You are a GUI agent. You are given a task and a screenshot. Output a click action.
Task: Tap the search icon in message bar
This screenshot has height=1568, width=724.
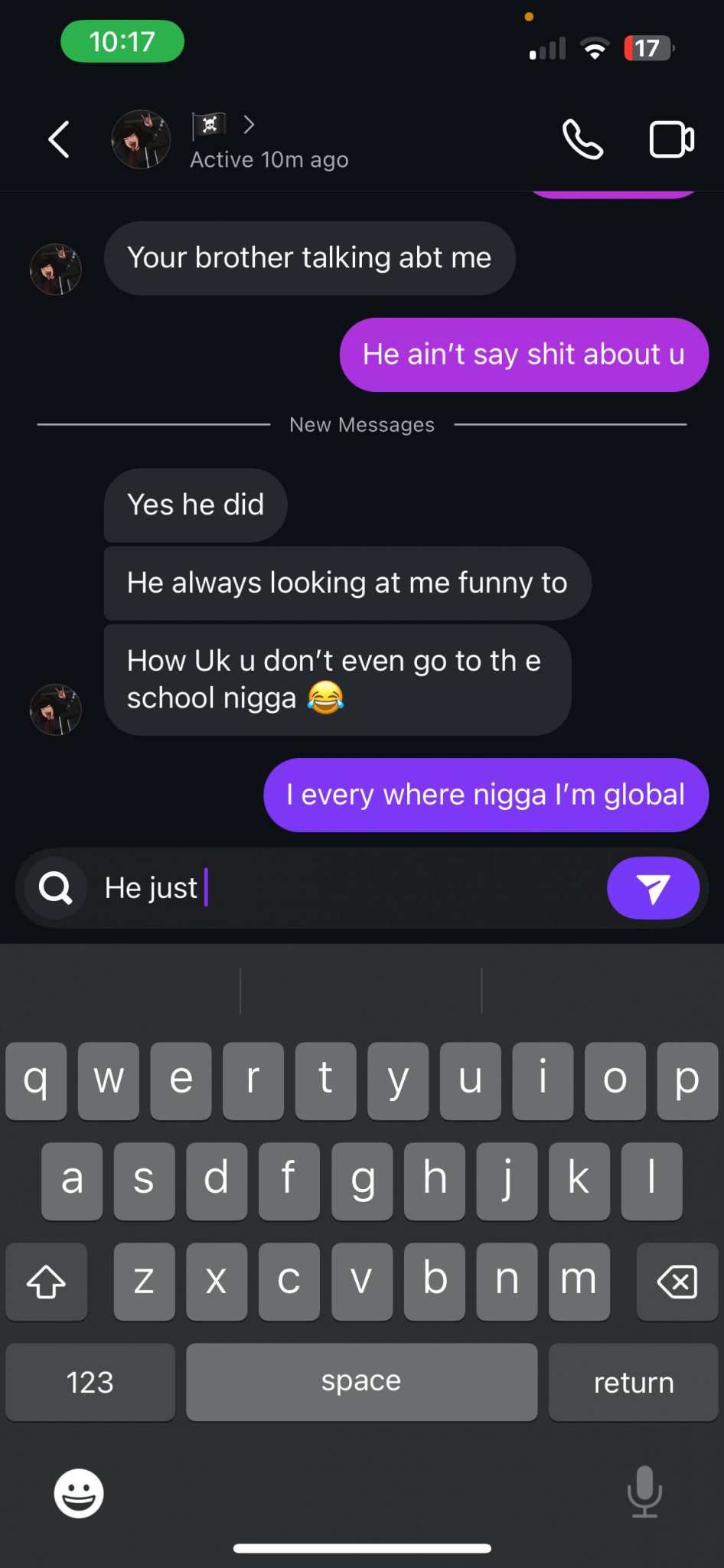point(56,888)
